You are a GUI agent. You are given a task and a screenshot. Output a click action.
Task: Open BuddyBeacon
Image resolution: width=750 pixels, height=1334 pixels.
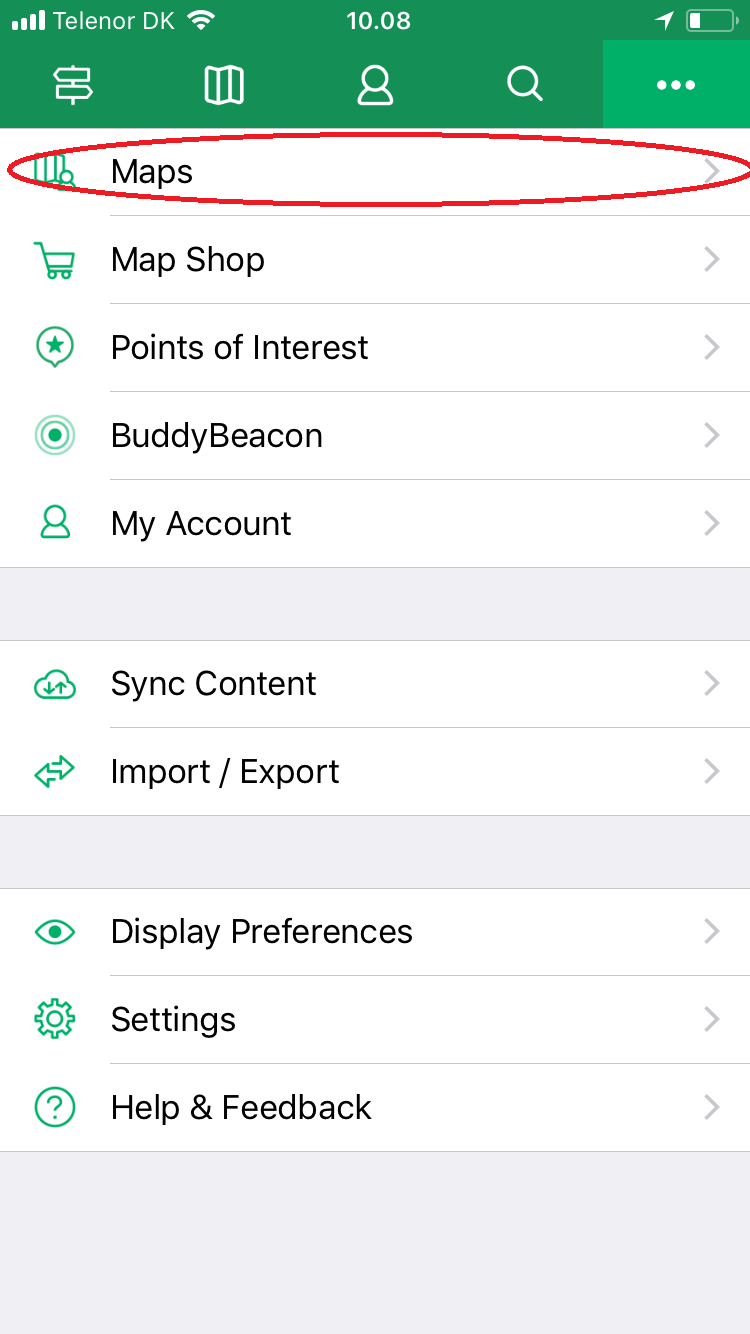pos(375,436)
